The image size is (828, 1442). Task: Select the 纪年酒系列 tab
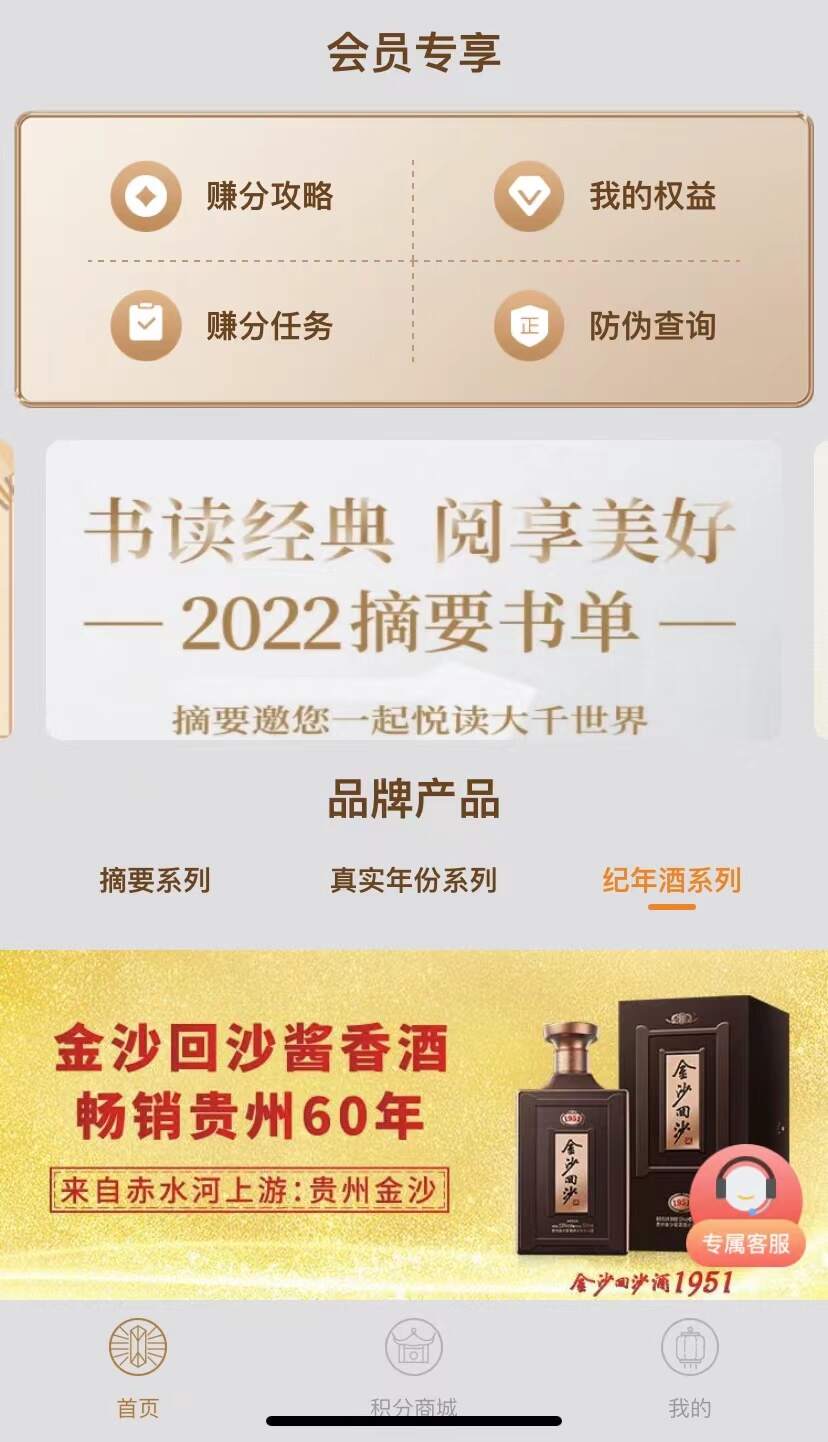671,881
